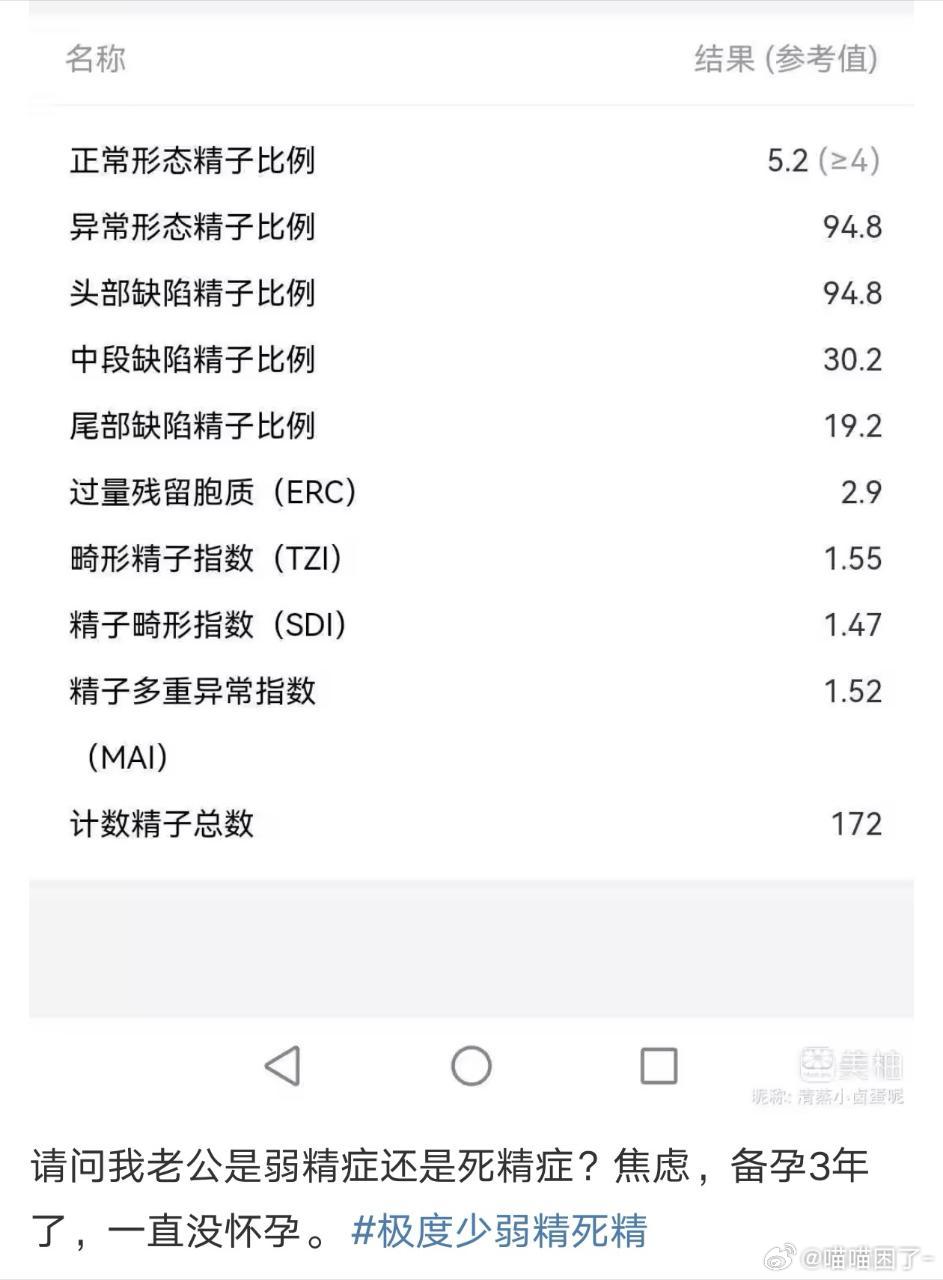Select the 正常形态精子比例 result row
943x1280 pixels.
coord(470,160)
